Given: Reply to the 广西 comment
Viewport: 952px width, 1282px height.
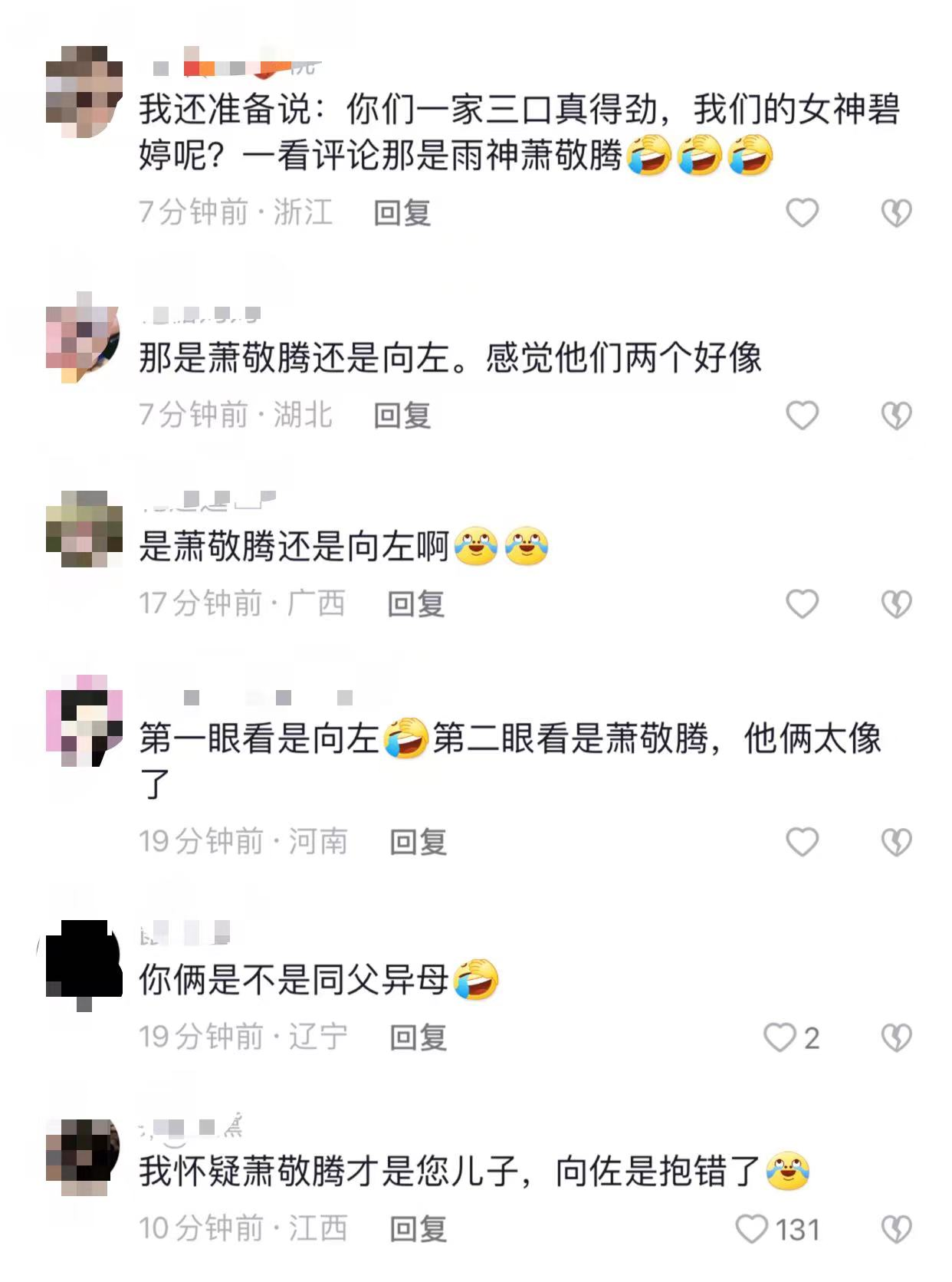Looking at the screenshot, I should coord(416,604).
